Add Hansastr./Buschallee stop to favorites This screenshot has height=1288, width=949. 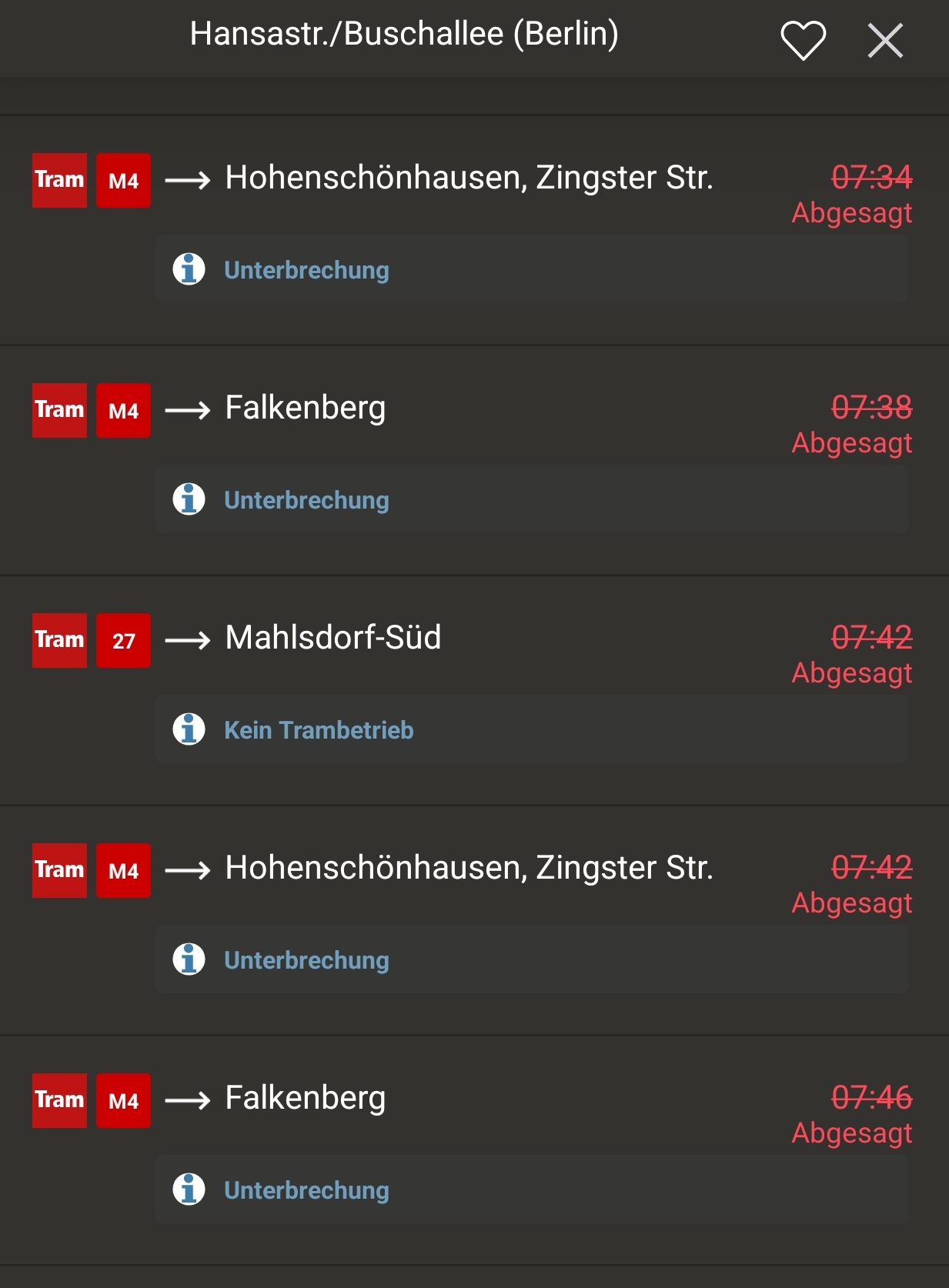coord(803,40)
